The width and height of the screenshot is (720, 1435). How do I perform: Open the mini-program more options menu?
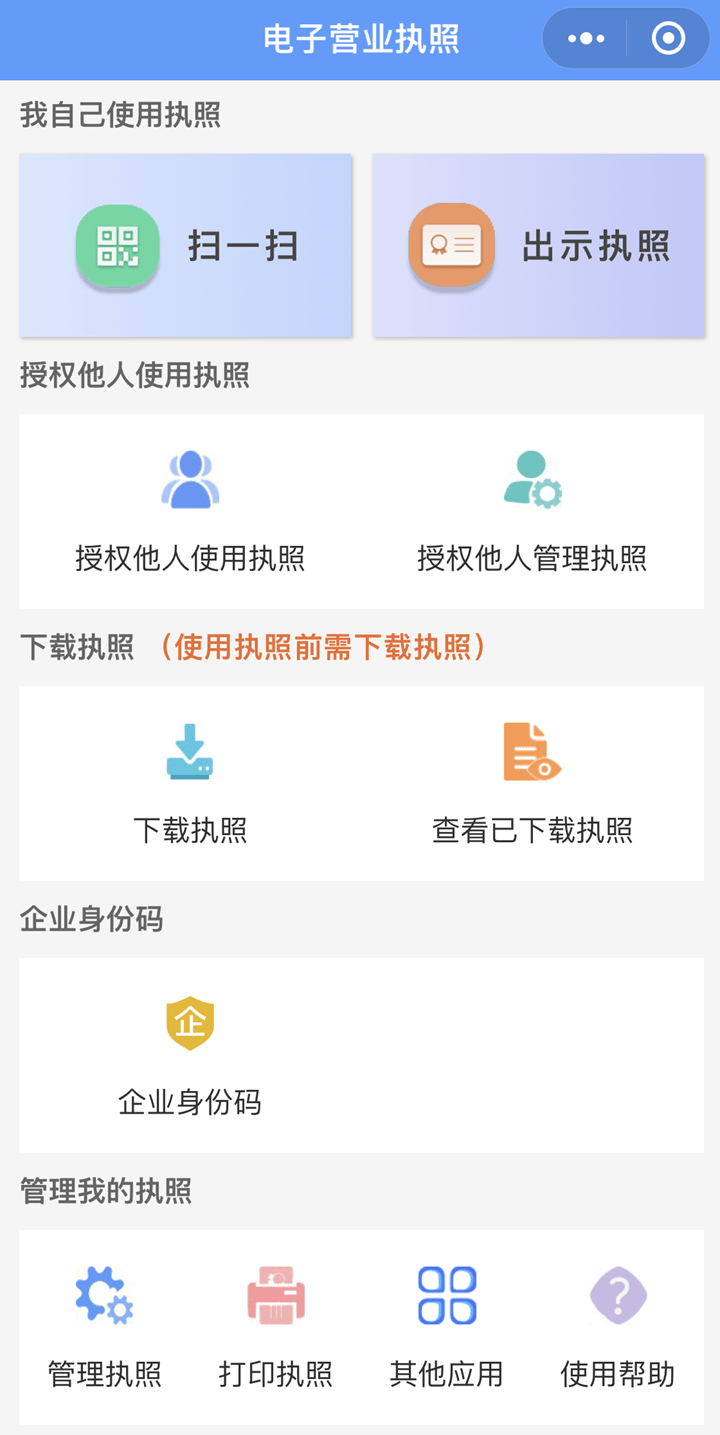pos(587,38)
